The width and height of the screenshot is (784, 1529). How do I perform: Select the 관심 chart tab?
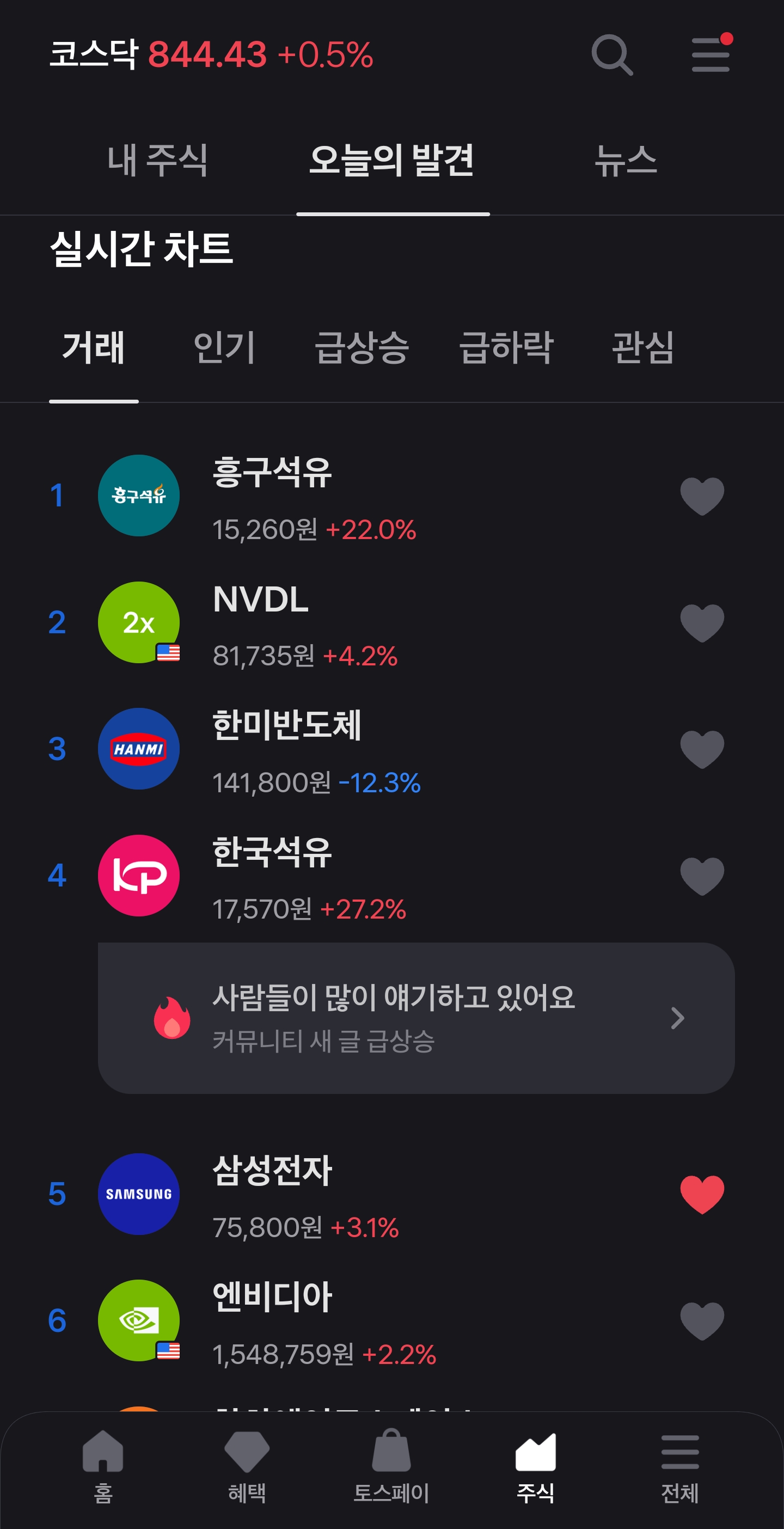643,347
